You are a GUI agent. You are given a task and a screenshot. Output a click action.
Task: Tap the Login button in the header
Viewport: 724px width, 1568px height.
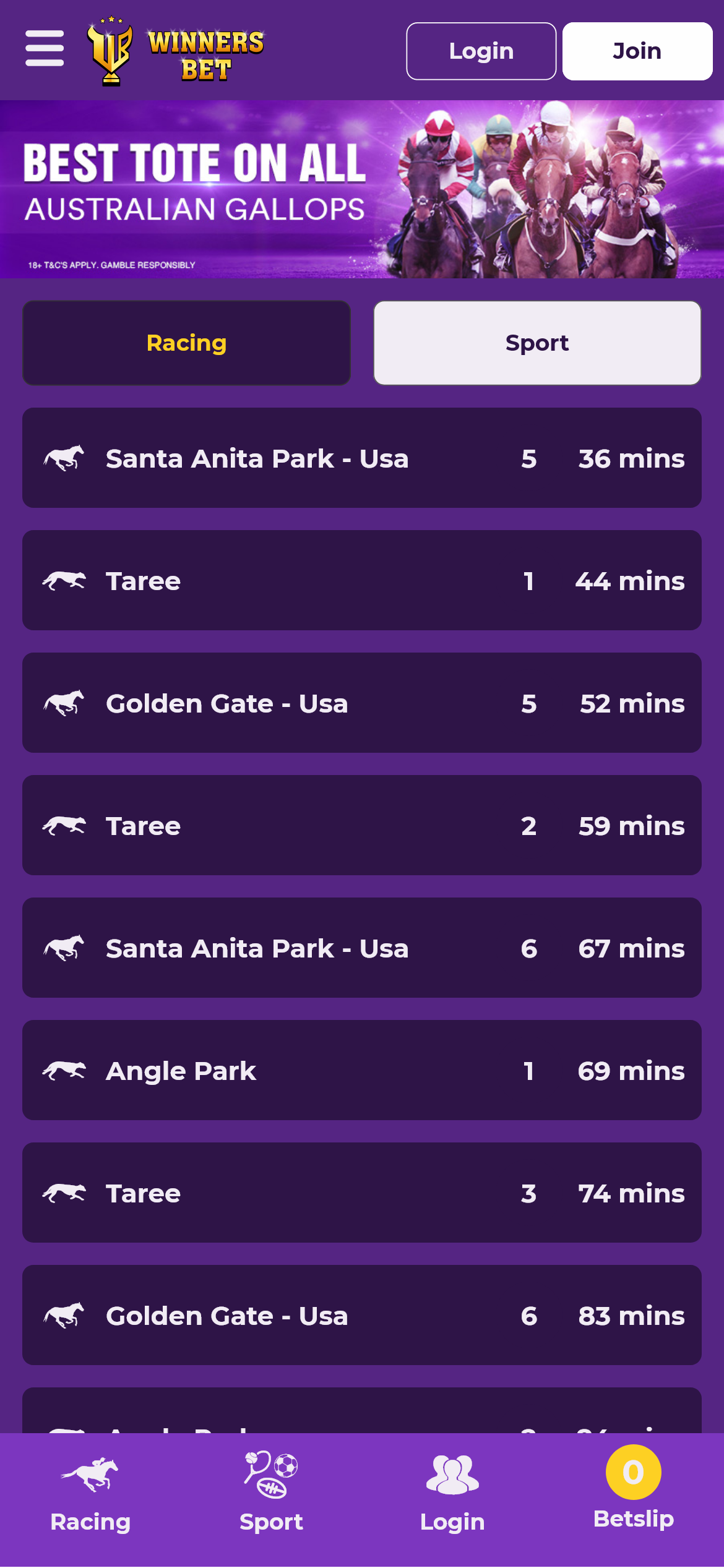point(481,51)
